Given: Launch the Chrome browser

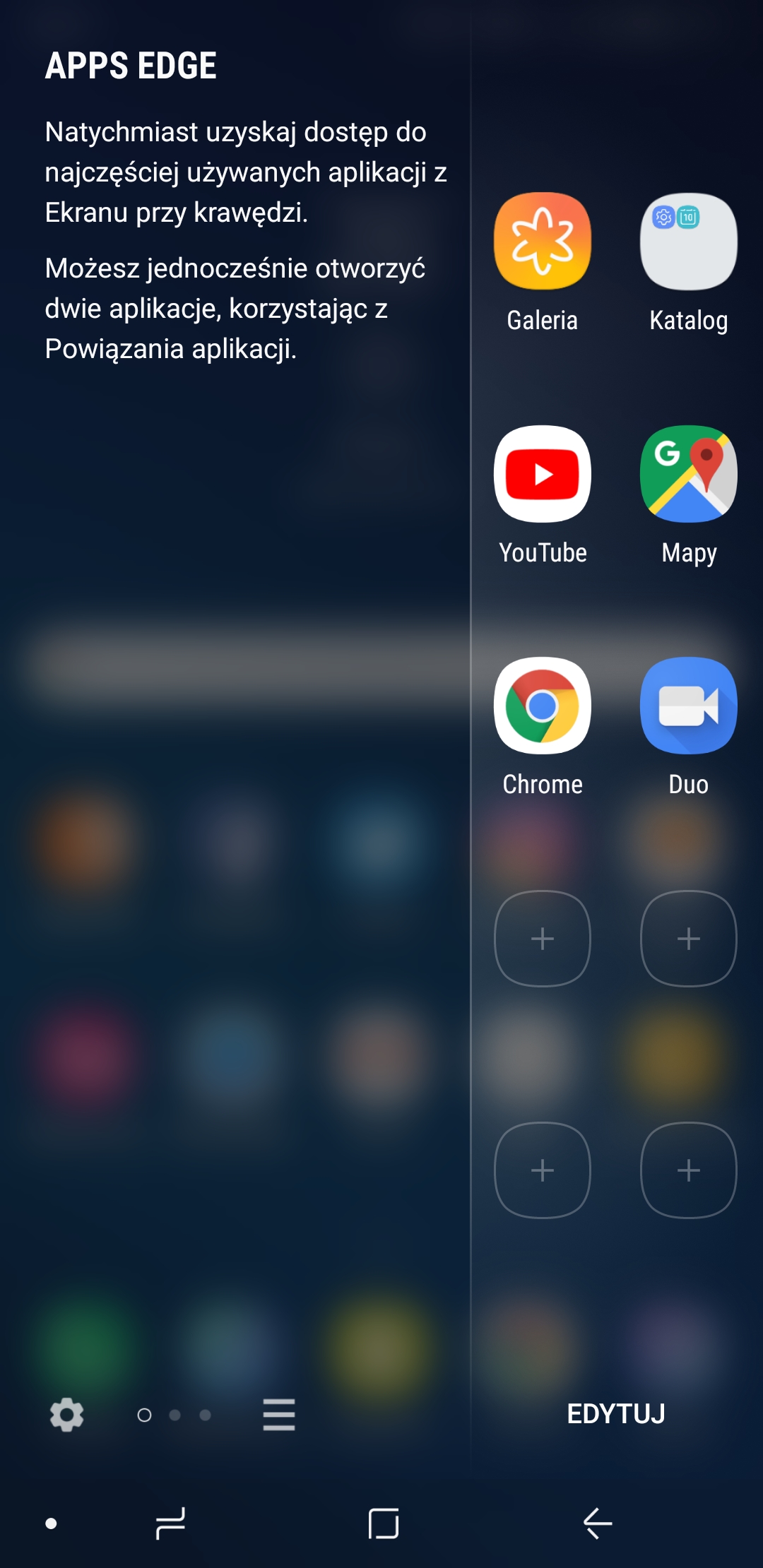Looking at the screenshot, I should coord(542,706).
